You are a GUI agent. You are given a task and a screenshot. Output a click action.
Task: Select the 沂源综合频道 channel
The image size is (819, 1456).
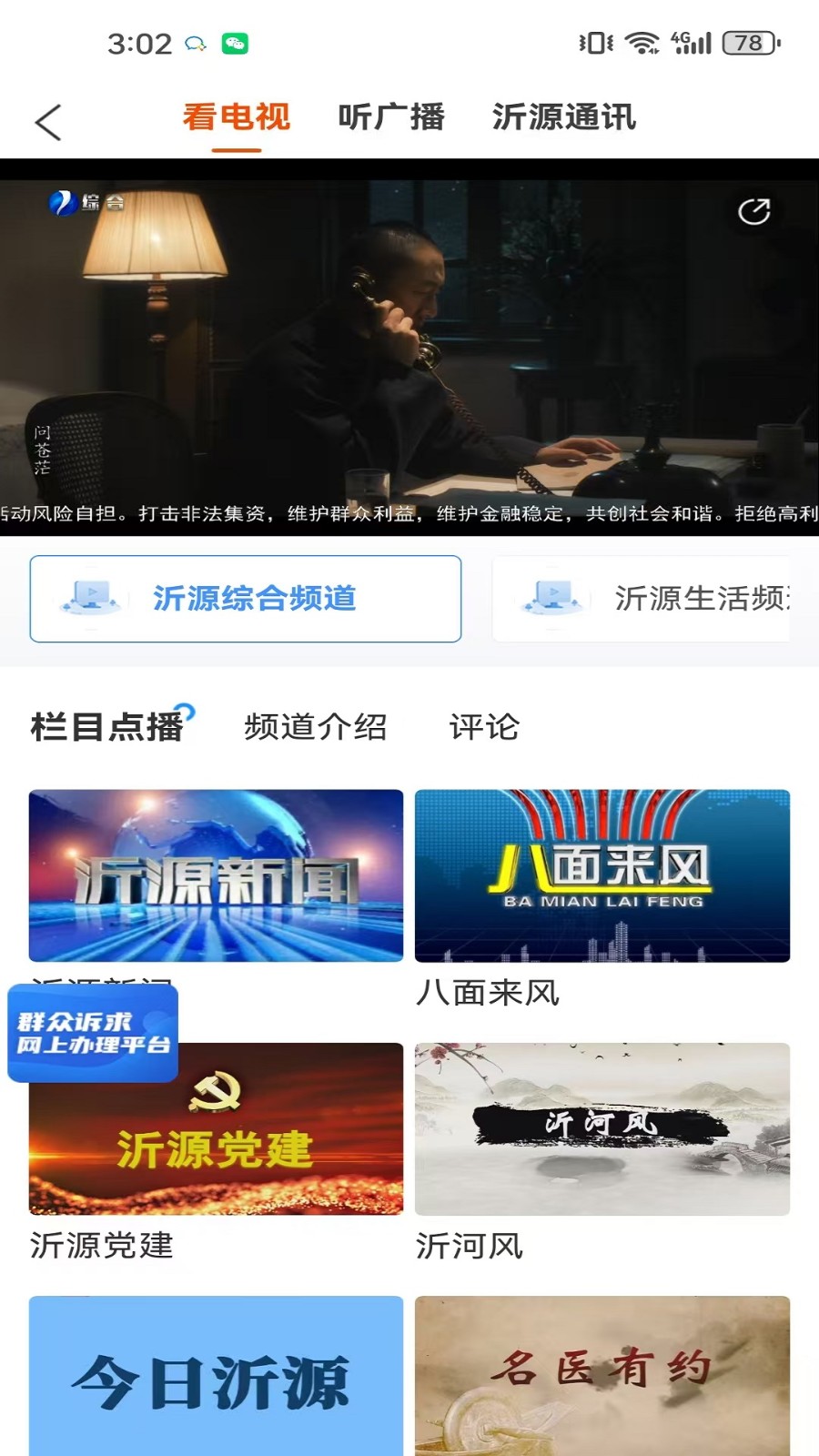(x=246, y=599)
